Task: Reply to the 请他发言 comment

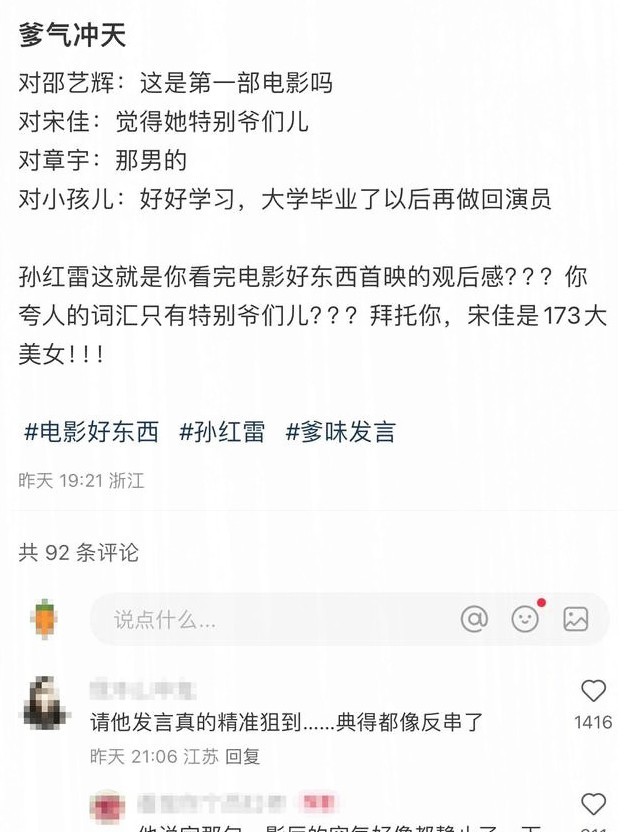Action: click(x=242, y=757)
